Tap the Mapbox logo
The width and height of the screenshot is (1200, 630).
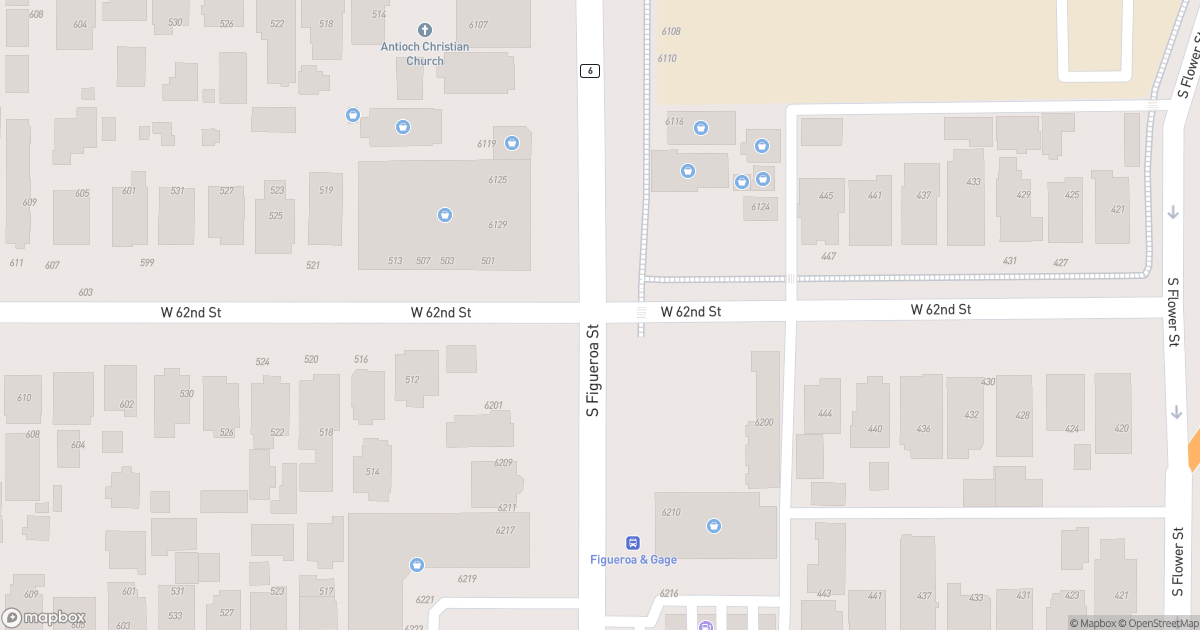tap(45, 617)
